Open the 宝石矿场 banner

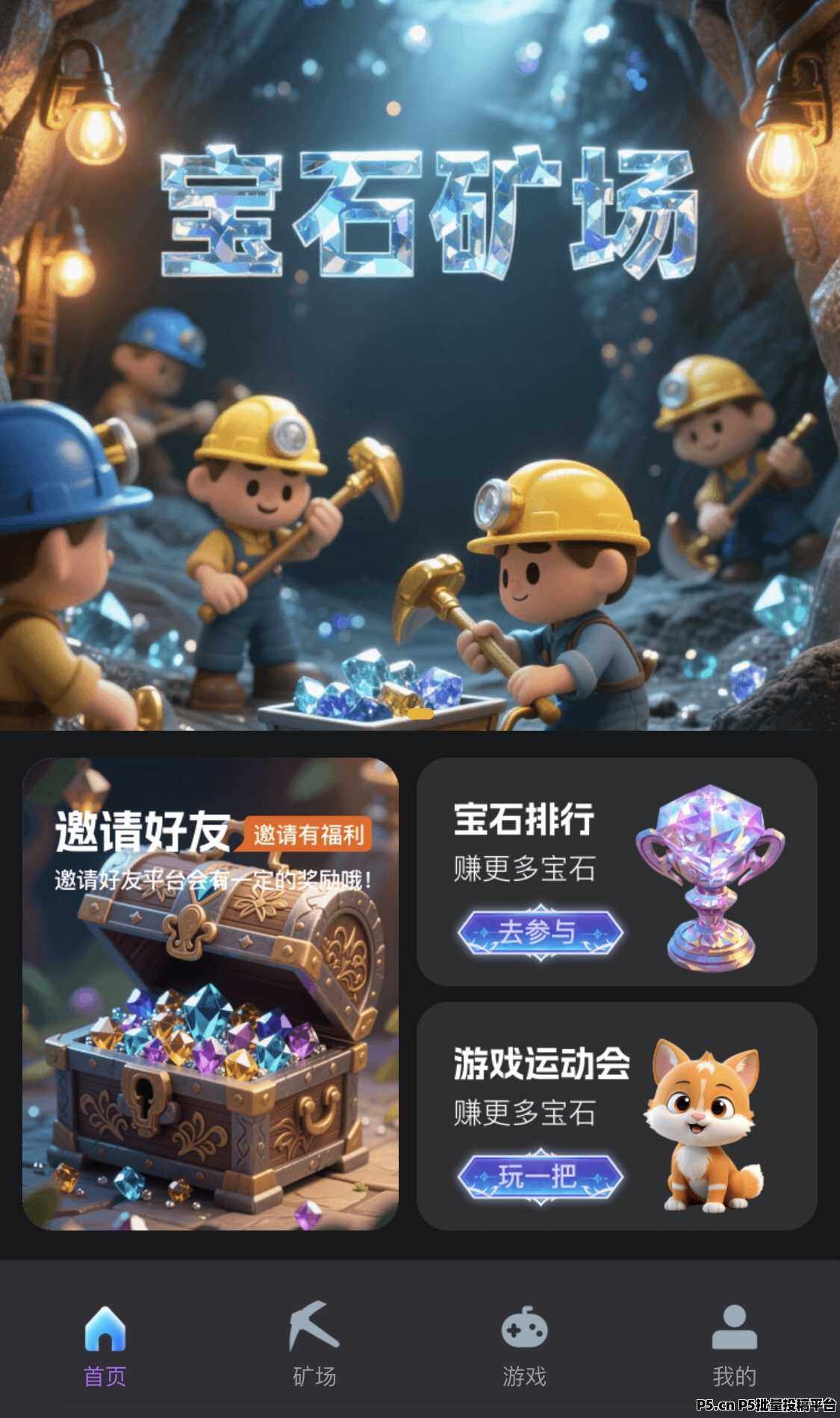(x=420, y=366)
